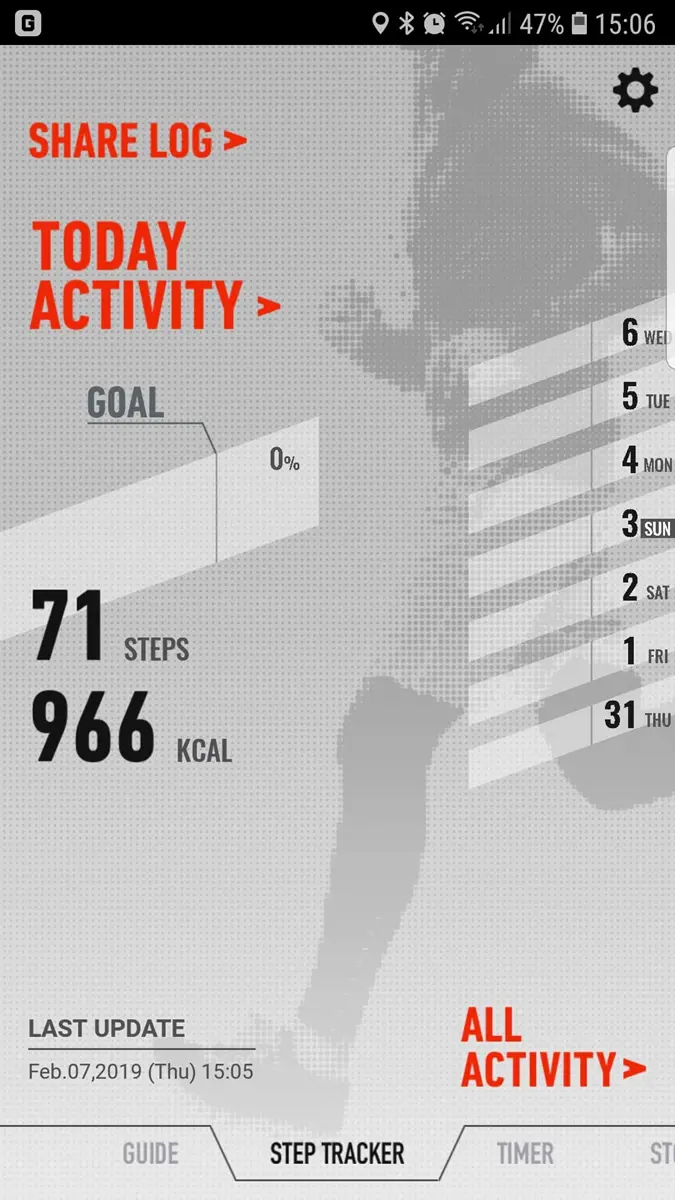Open Today Activity details
Viewport: 675px width, 1200px height.
click(x=155, y=276)
